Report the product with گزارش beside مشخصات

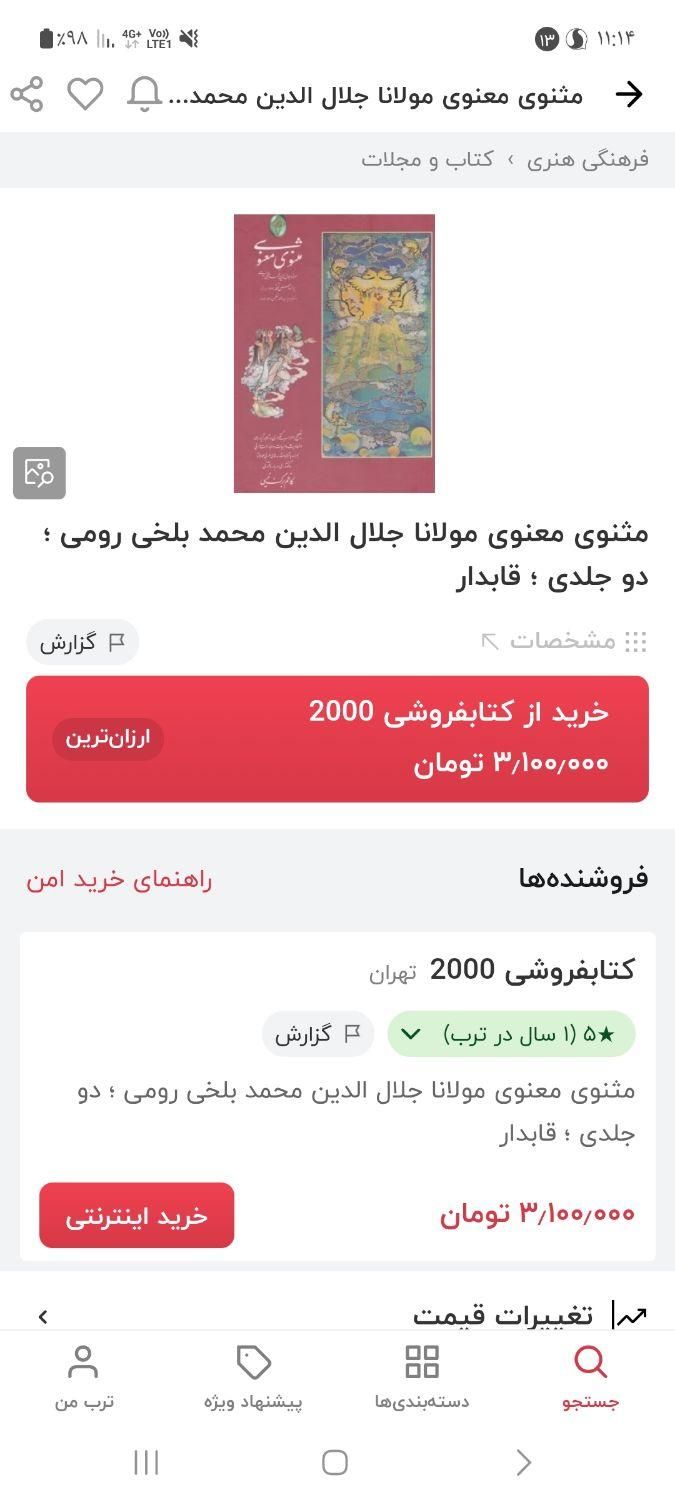[83, 642]
